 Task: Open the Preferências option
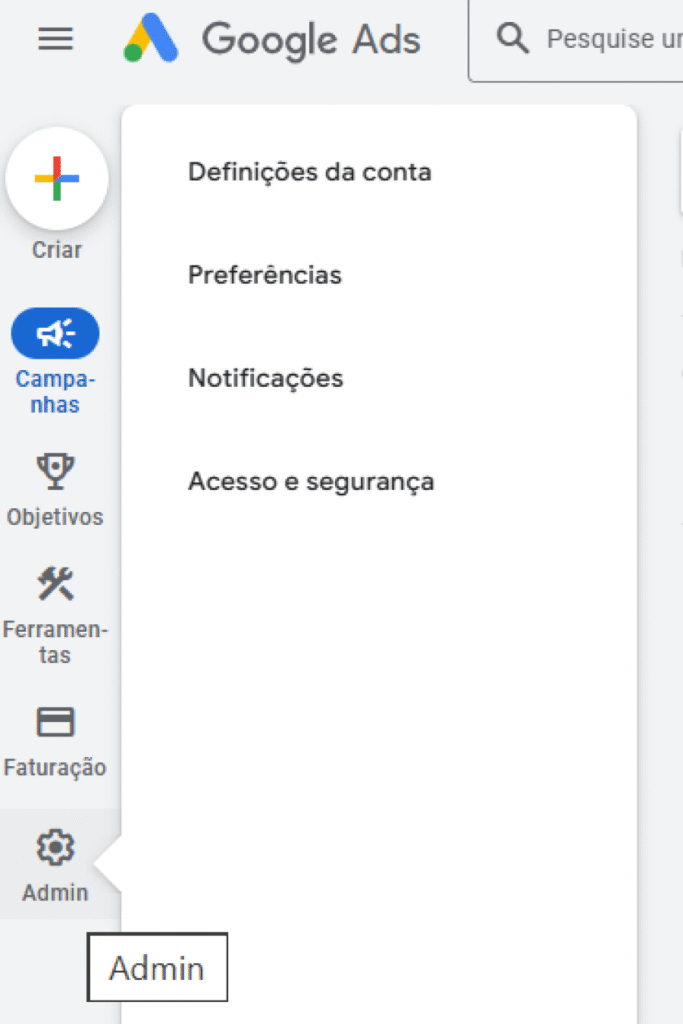tap(265, 275)
